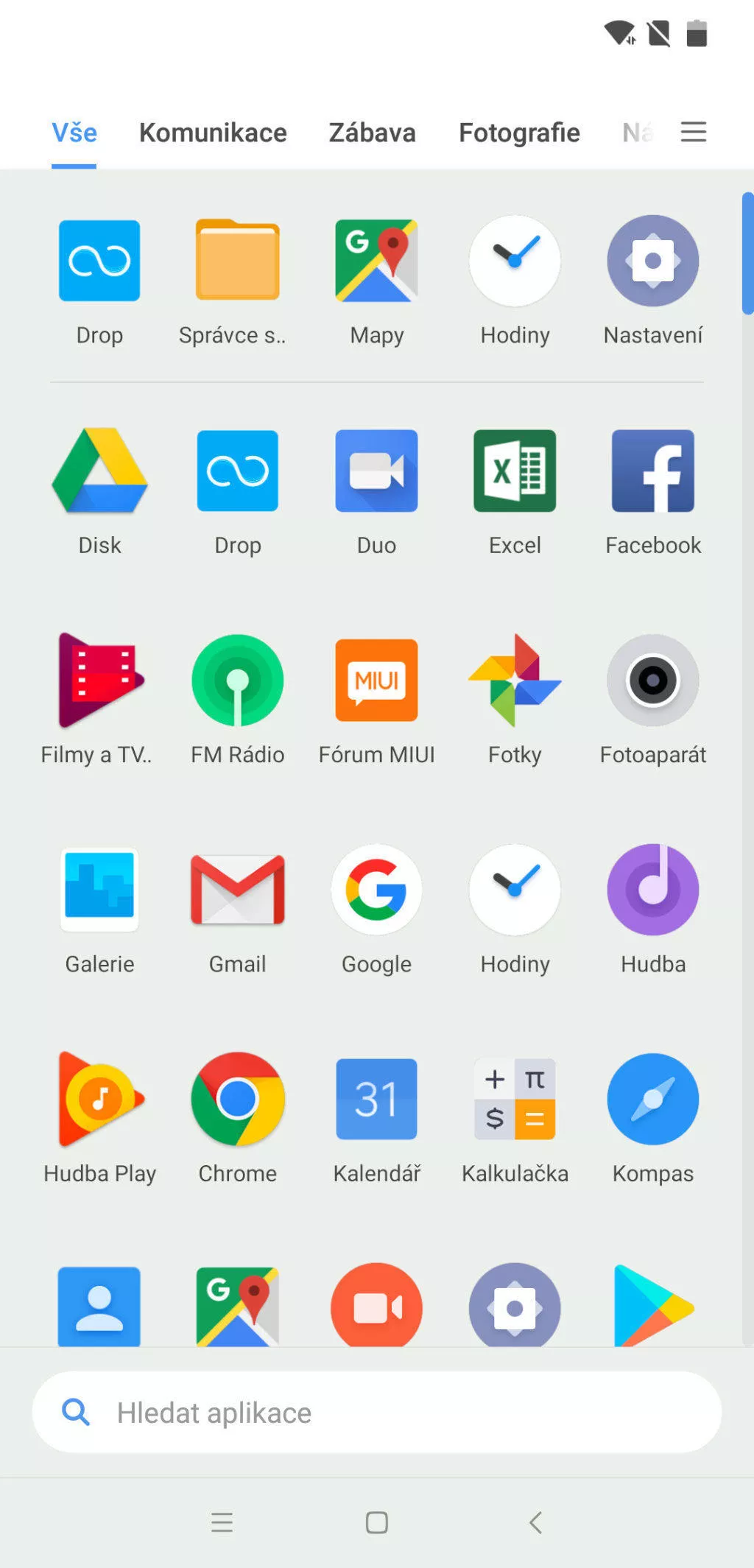Open the category menu icon beside the tabs
This screenshot has height=1568, width=754.
[x=693, y=132]
